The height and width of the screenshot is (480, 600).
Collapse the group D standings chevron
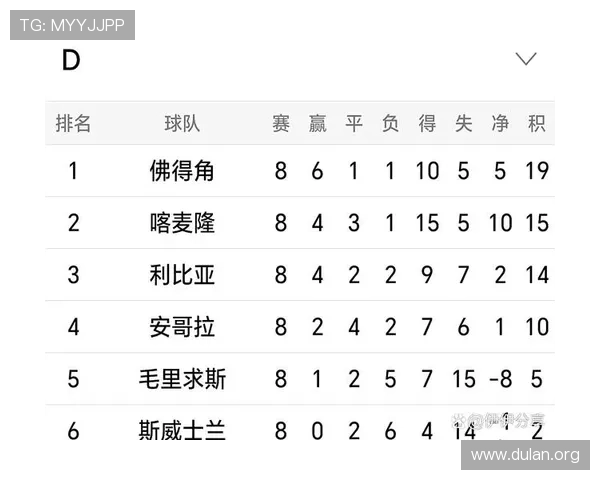coord(526,59)
